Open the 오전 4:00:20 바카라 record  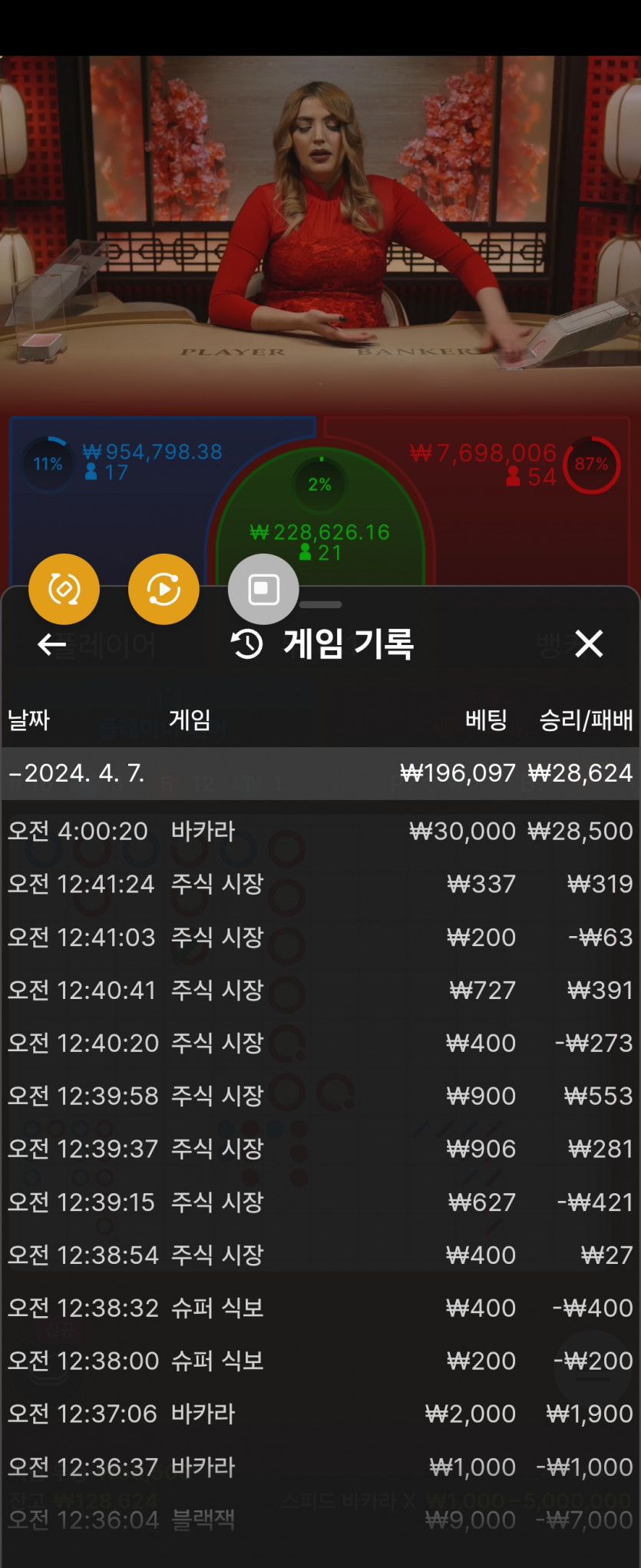pos(320,831)
